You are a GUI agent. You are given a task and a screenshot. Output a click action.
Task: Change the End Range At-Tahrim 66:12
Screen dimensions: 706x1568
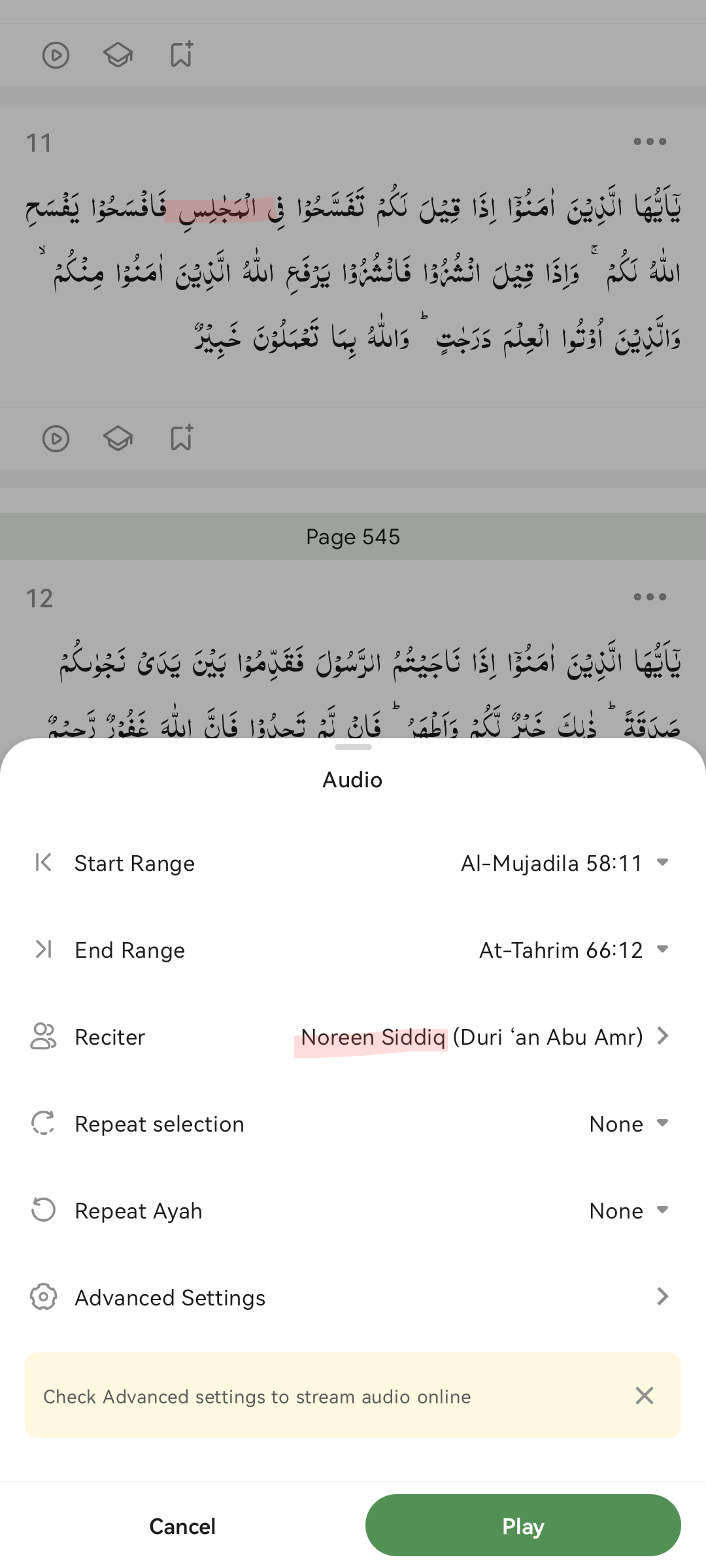574,950
